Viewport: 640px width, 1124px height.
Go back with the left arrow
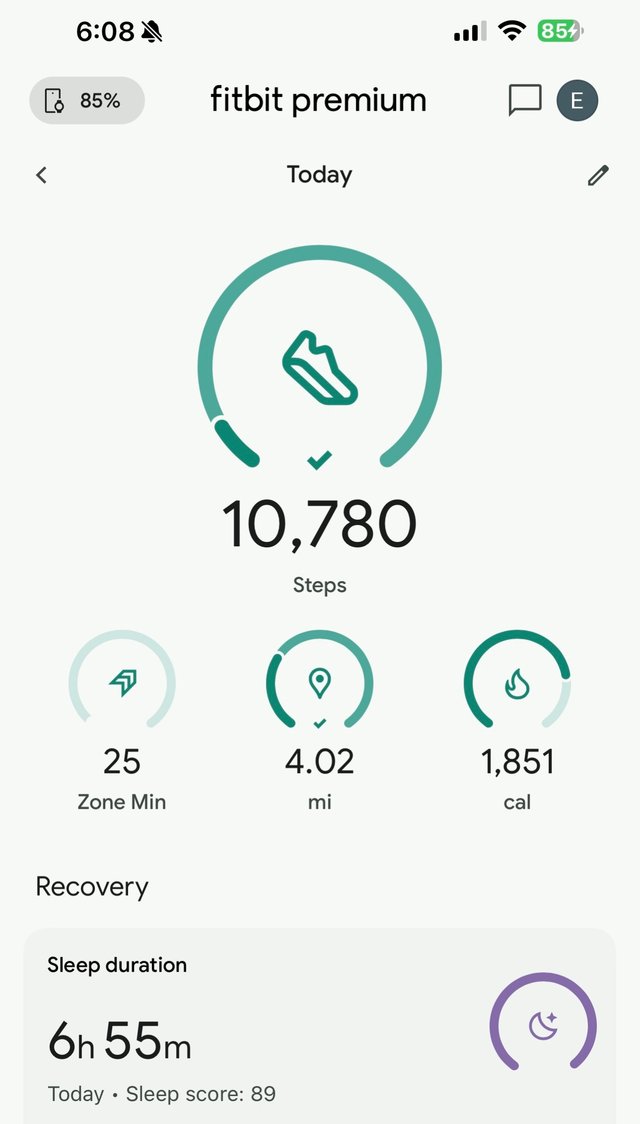pos(41,175)
